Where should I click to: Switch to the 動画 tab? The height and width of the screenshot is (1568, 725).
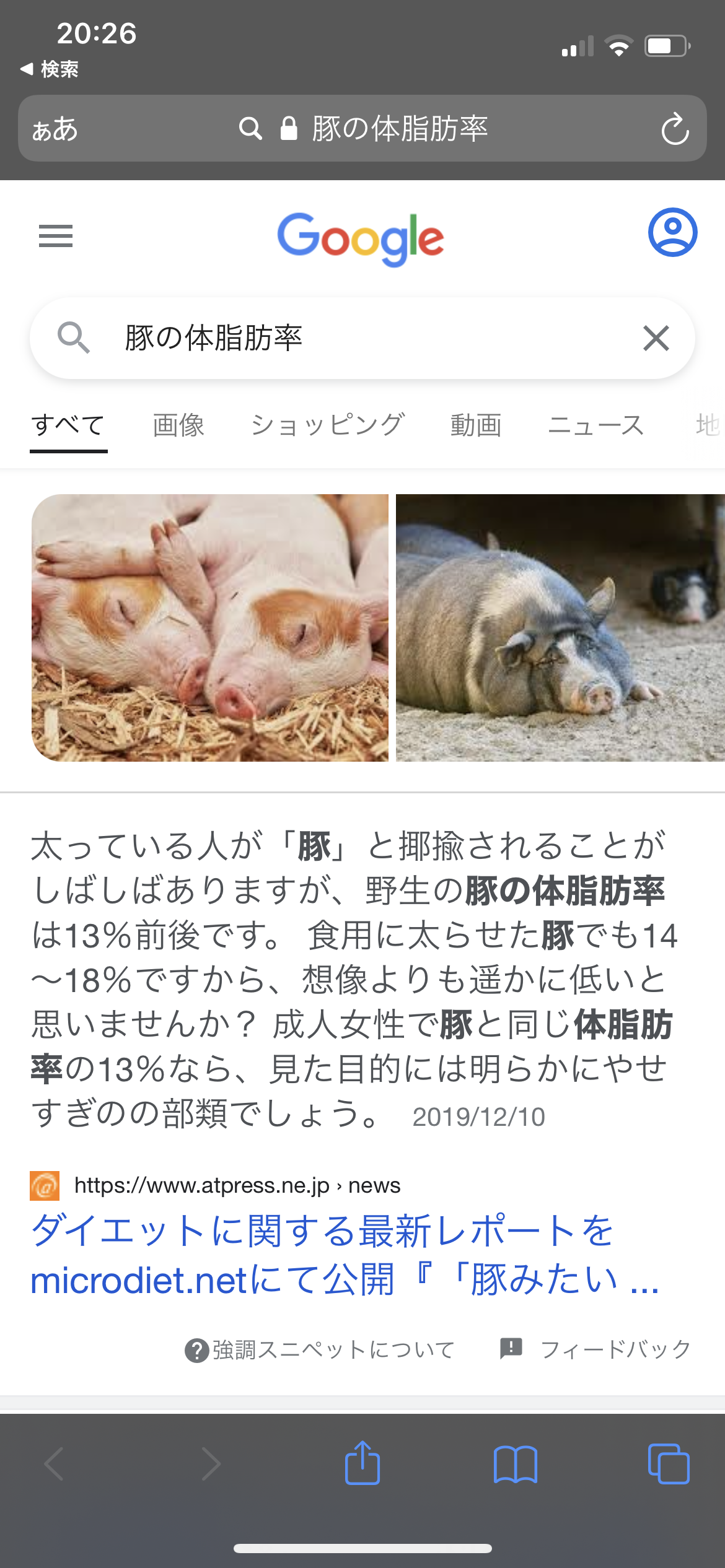(x=476, y=425)
